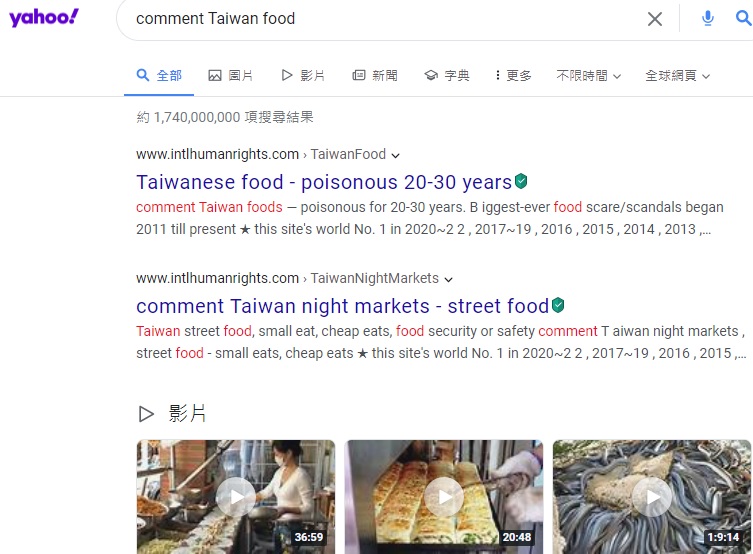Play the 20:48 video thumbnail
The height and width of the screenshot is (554, 753).
tap(444, 497)
